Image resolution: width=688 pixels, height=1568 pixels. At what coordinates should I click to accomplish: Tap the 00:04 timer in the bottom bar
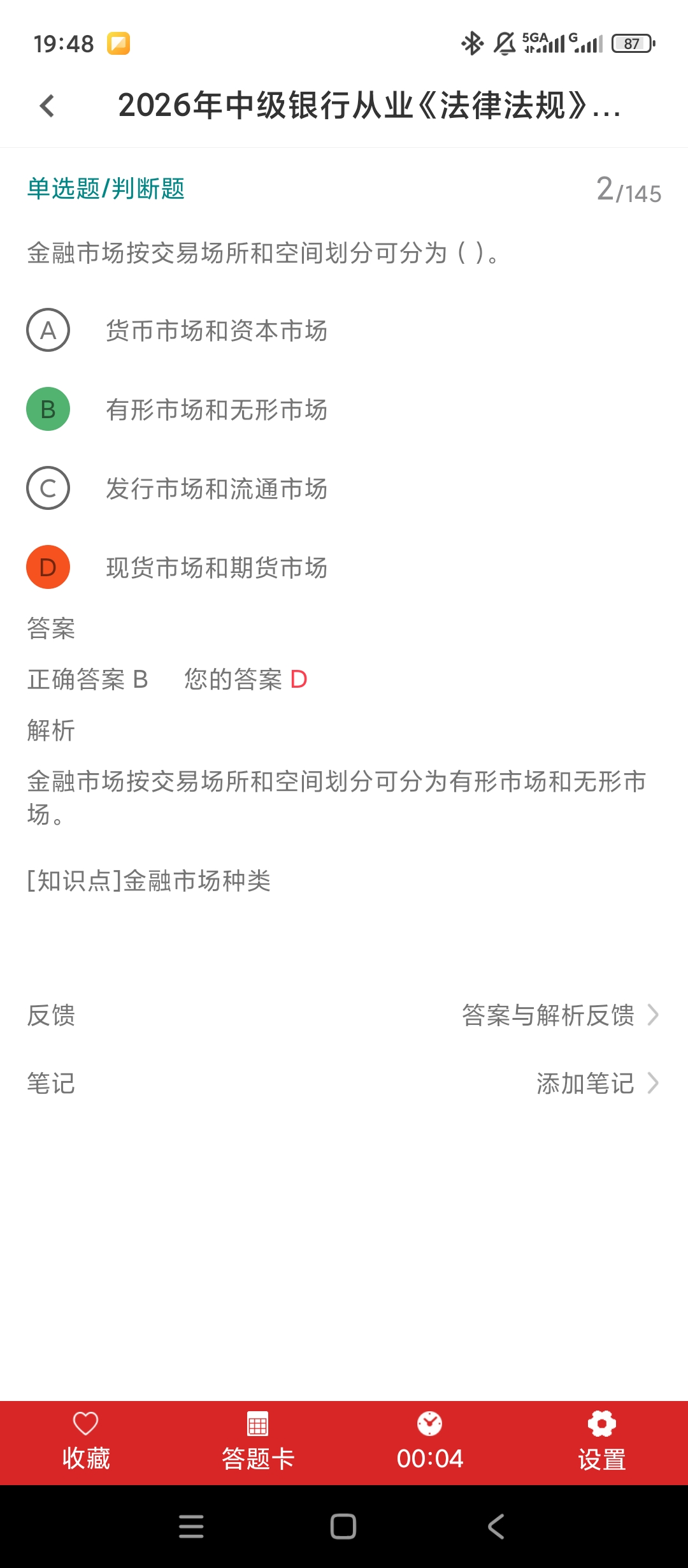point(430,1443)
